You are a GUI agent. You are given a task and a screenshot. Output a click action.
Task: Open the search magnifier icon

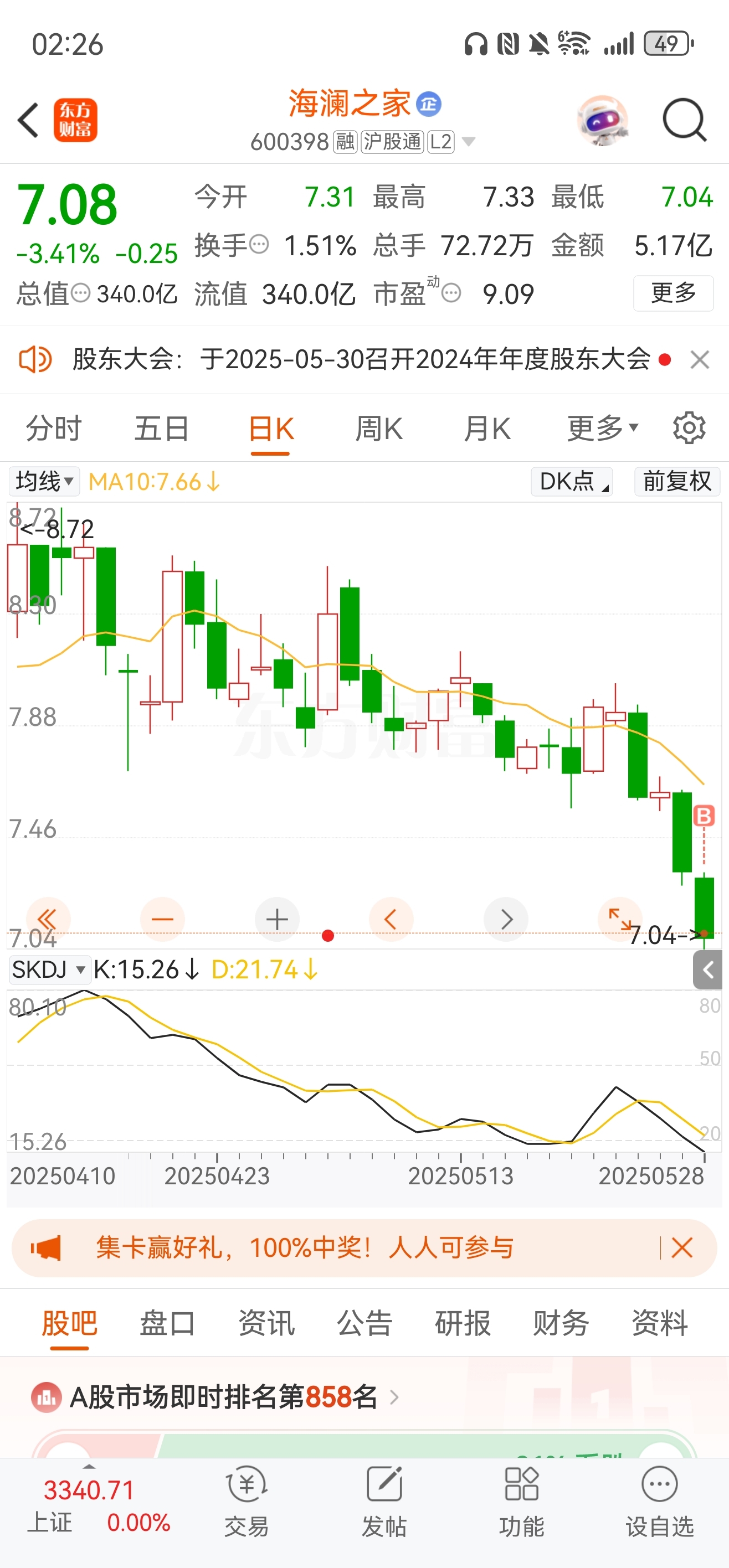[x=684, y=120]
